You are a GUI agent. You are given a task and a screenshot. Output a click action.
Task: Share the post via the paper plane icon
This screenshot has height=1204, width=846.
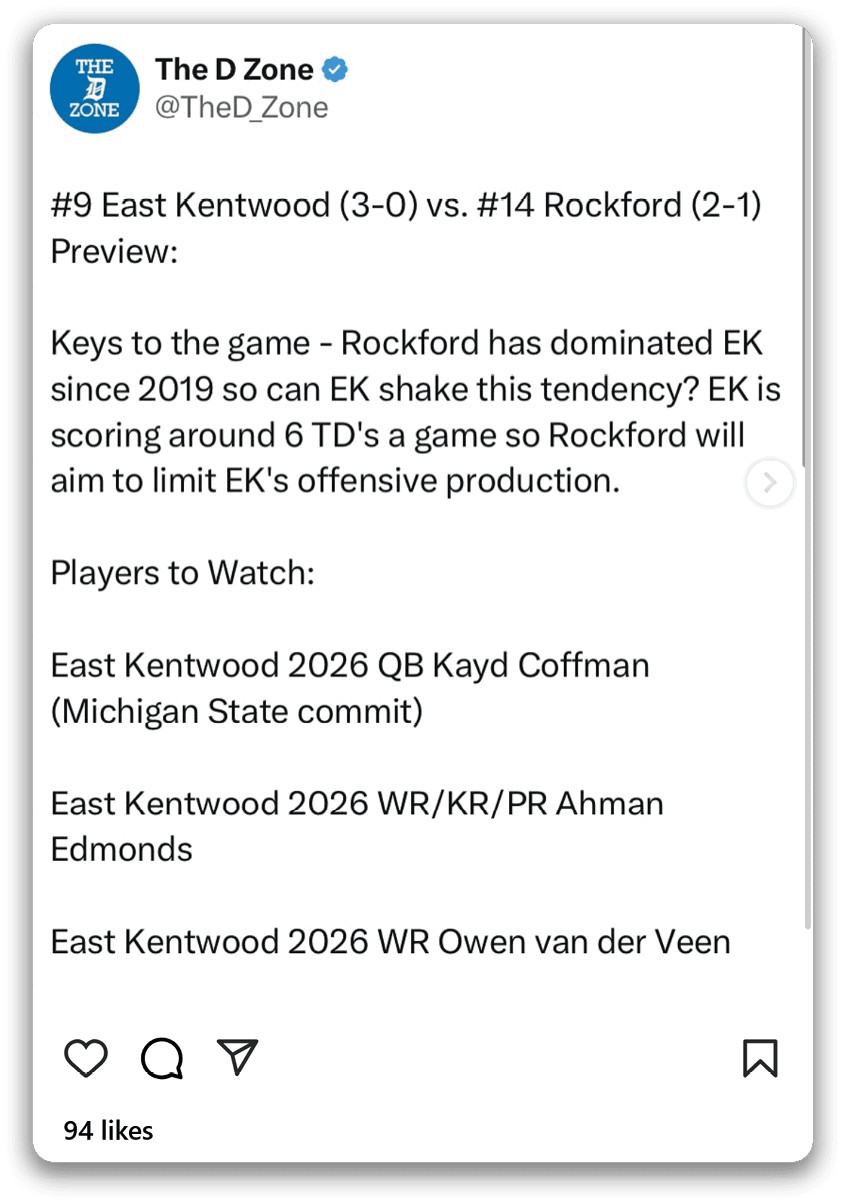pos(238,1057)
